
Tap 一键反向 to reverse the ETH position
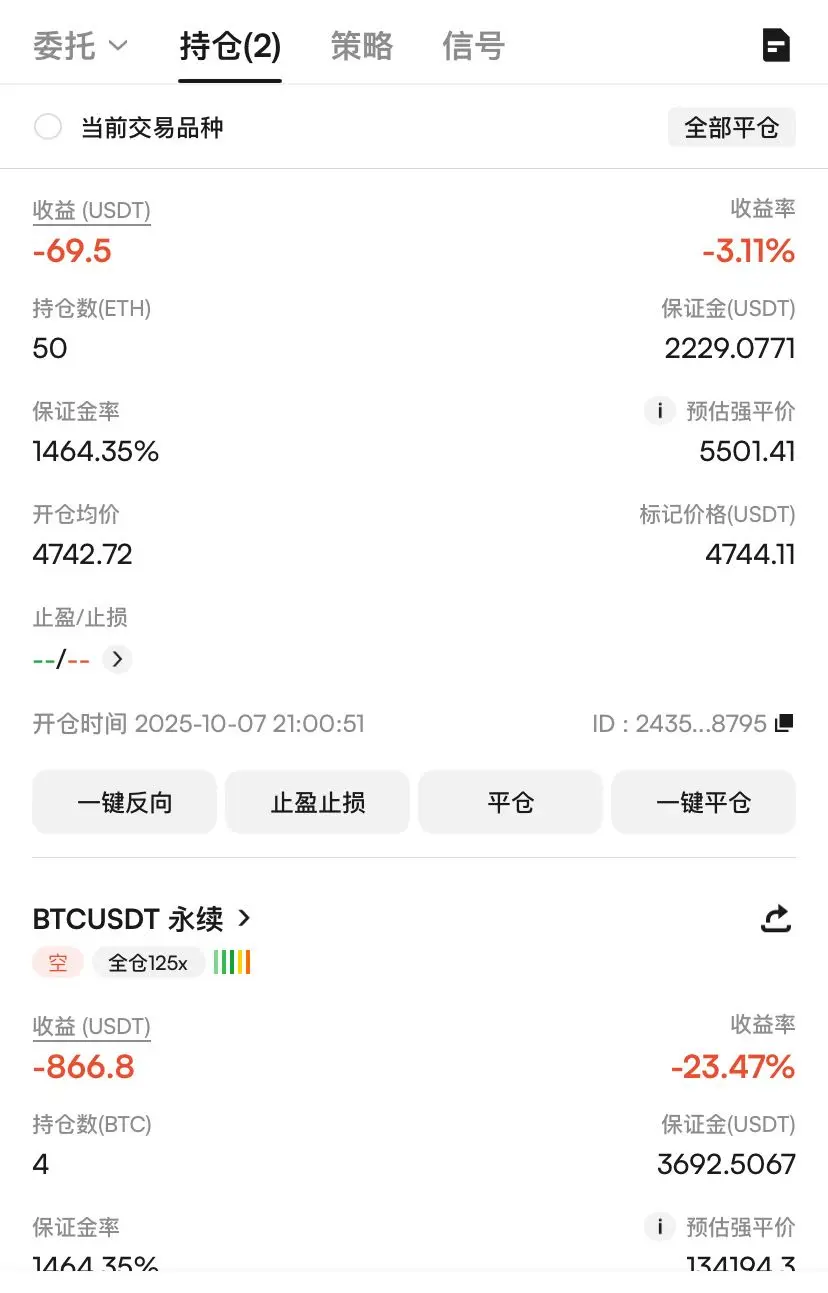[124, 802]
